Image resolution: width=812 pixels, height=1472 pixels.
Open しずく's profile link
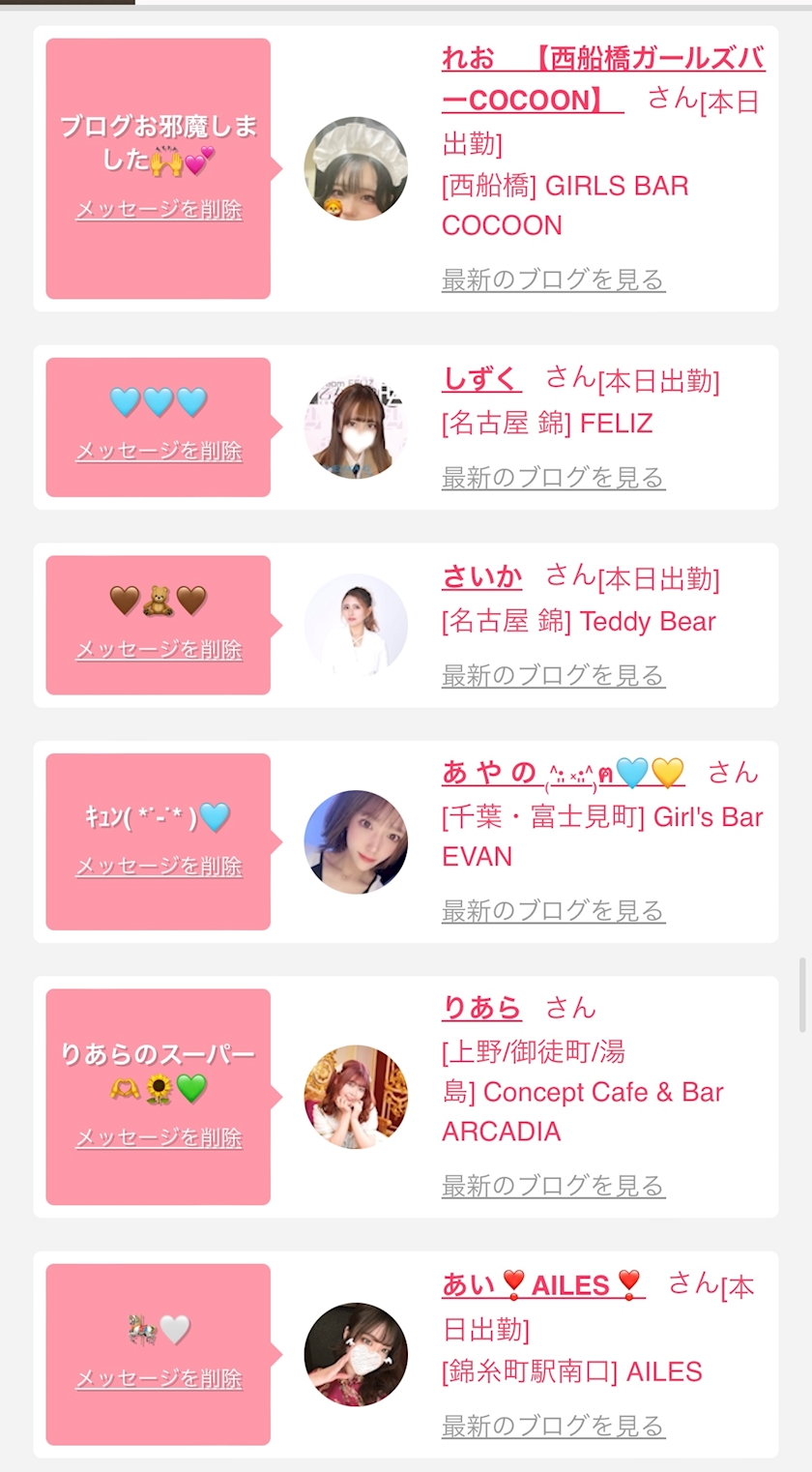click(x=481, y=379)
